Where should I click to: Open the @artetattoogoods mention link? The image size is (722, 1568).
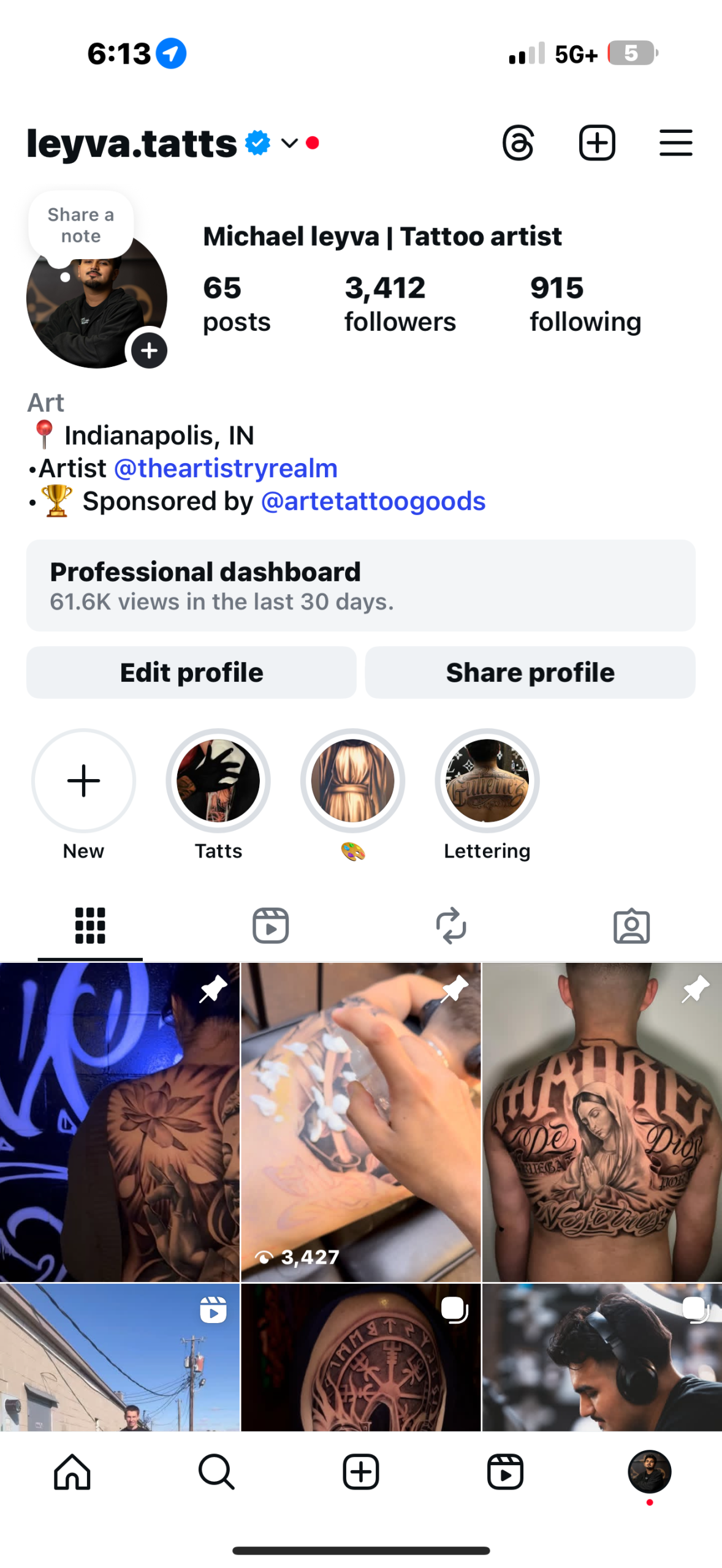[x=373, y=502]
